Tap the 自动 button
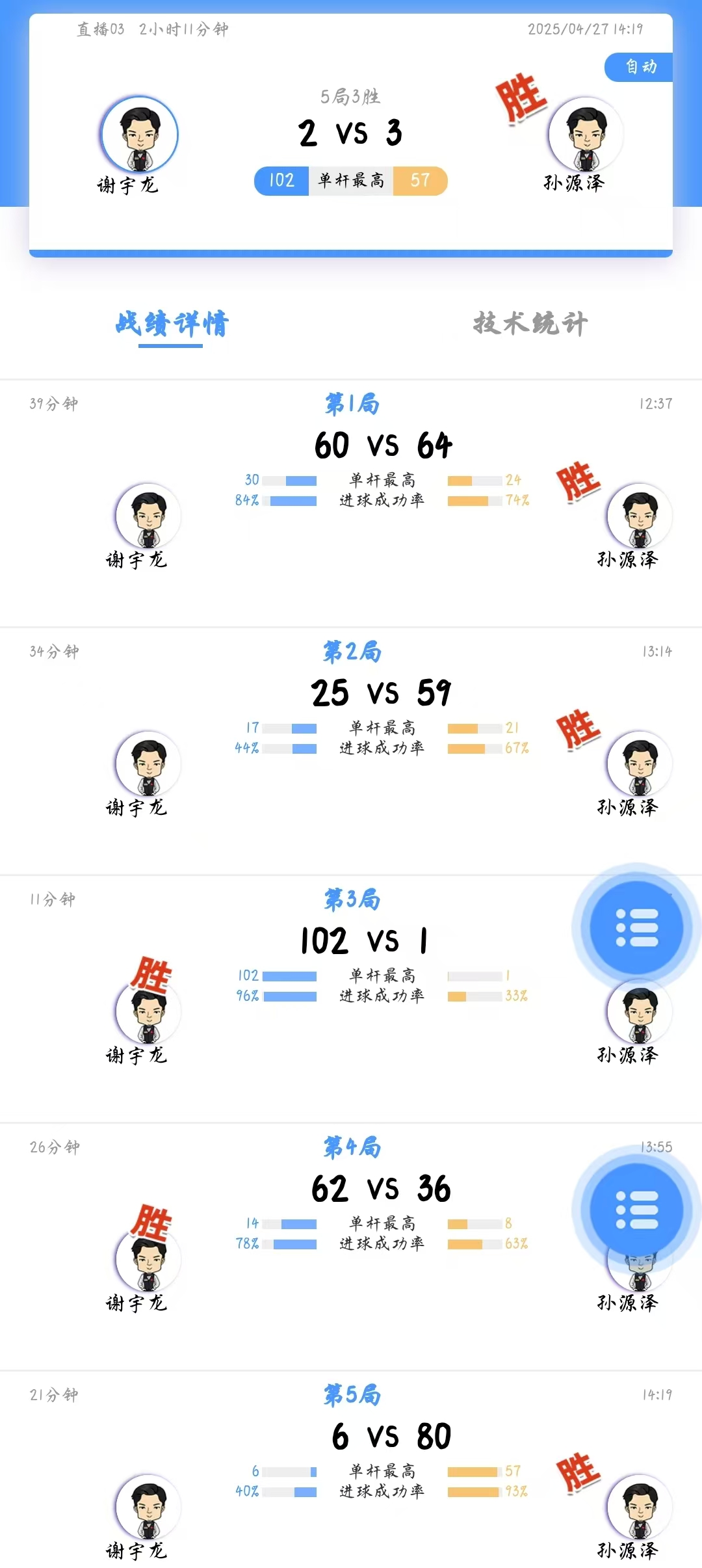 640,67
